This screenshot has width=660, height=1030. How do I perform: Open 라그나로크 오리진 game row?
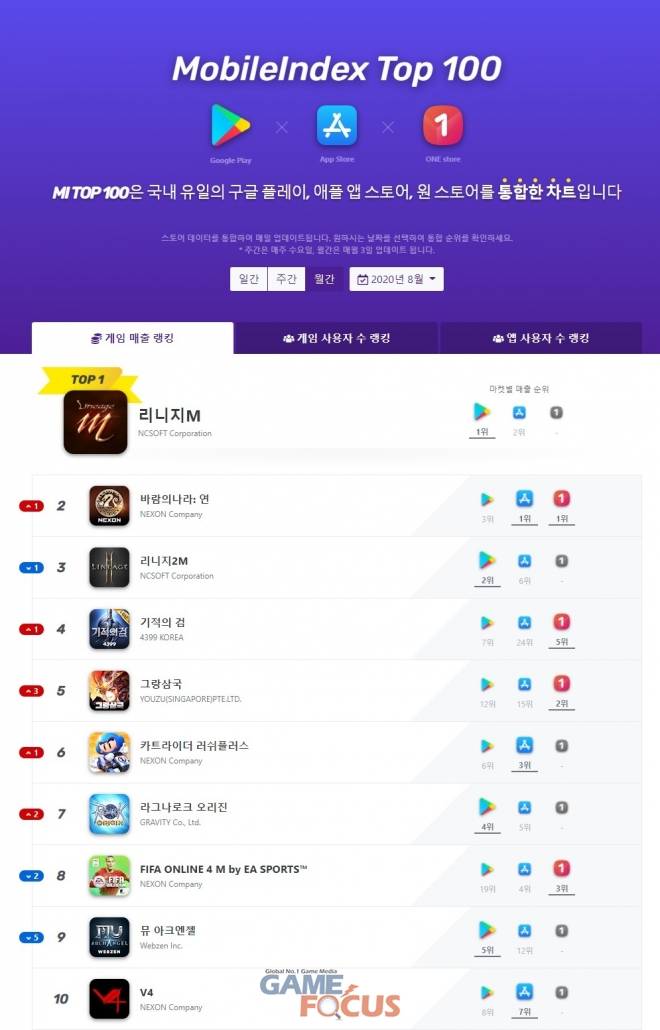[x=183, y=807]
